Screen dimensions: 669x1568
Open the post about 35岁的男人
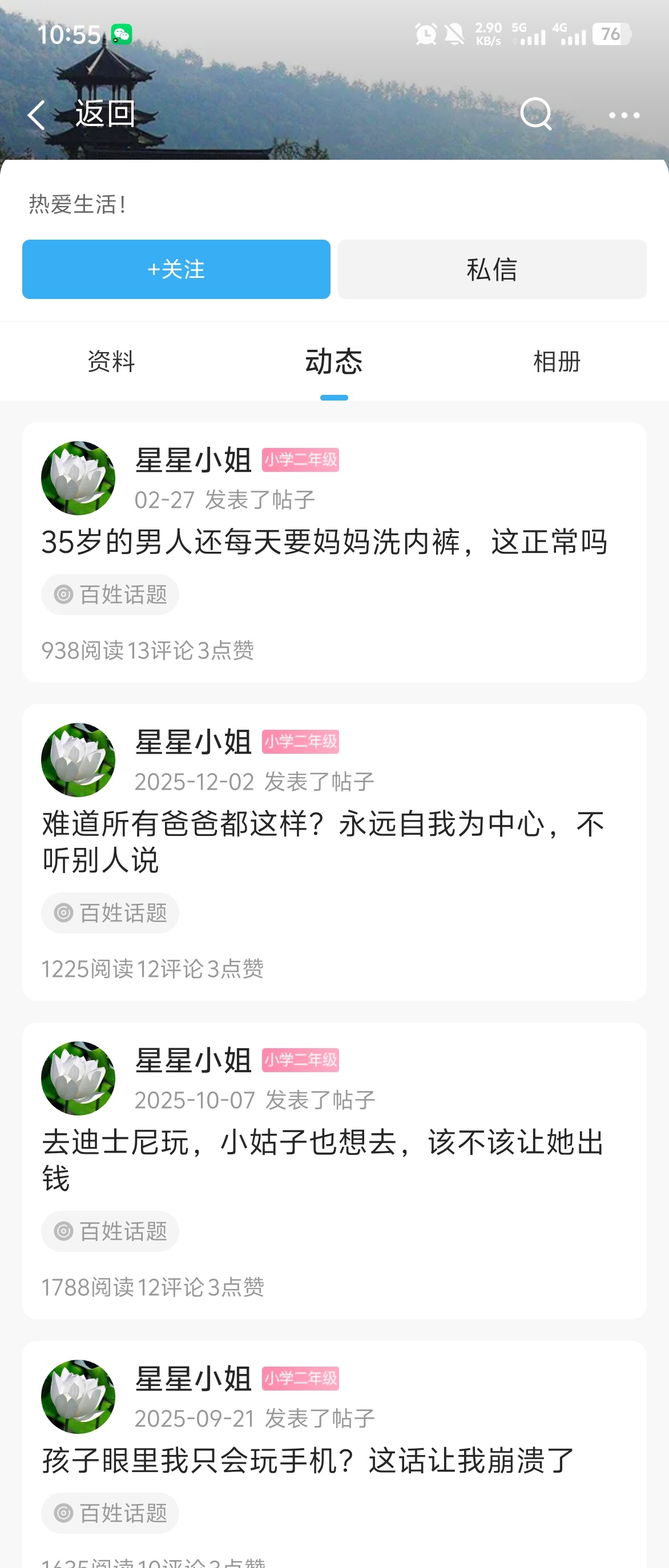(324, 541)
